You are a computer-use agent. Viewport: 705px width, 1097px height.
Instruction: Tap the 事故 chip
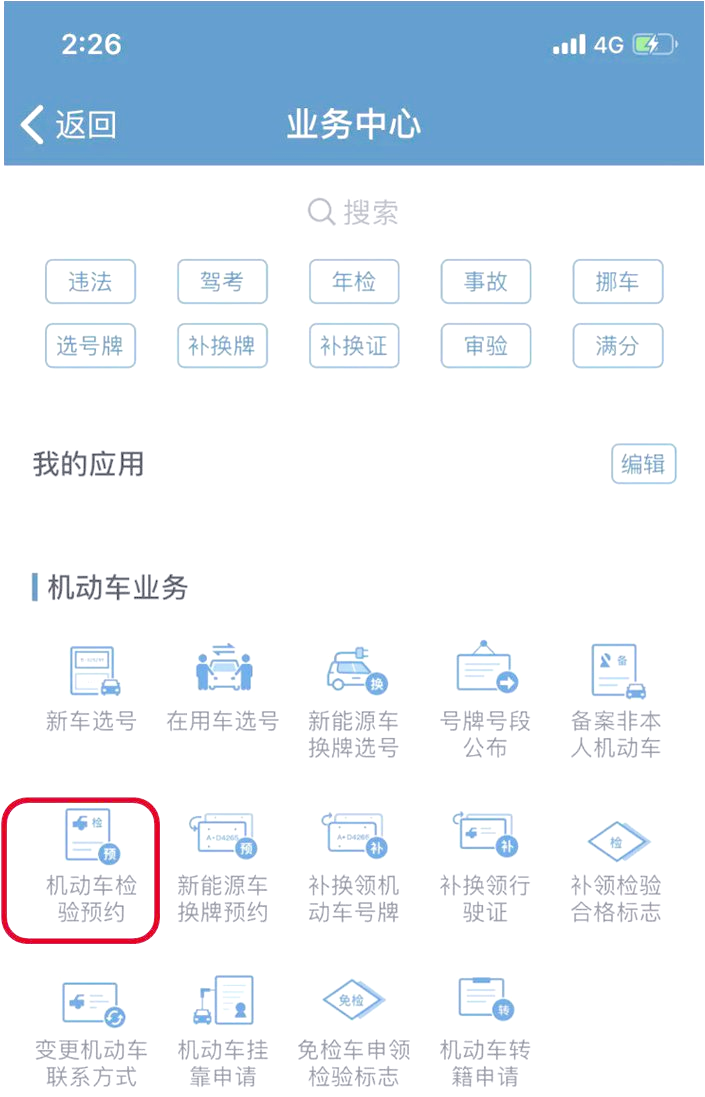(486, 282)
